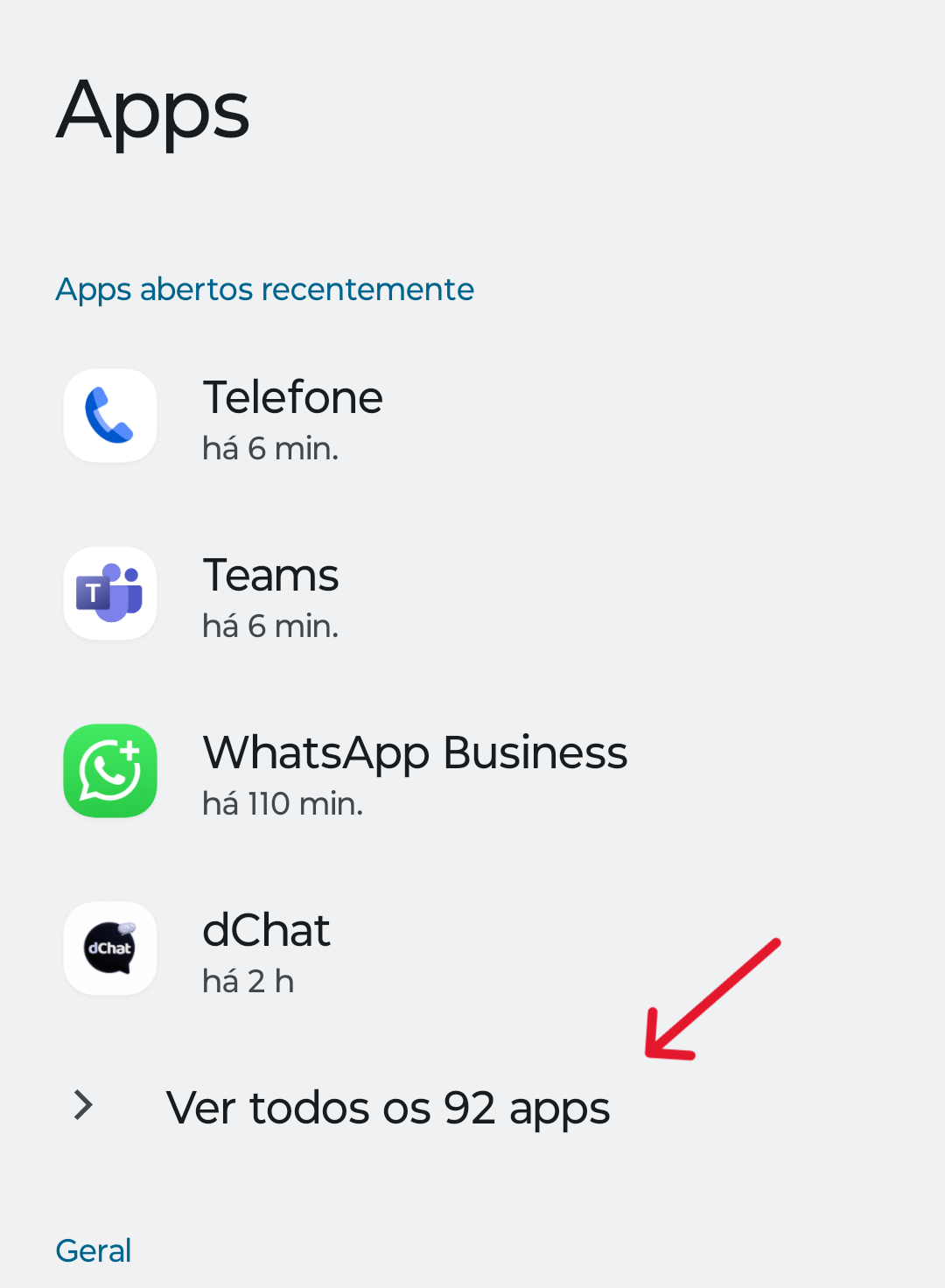Expand the list with 'Ver todos os 92 apps'
Viewport: 945px width, 1288px height.
[389, 1107]
